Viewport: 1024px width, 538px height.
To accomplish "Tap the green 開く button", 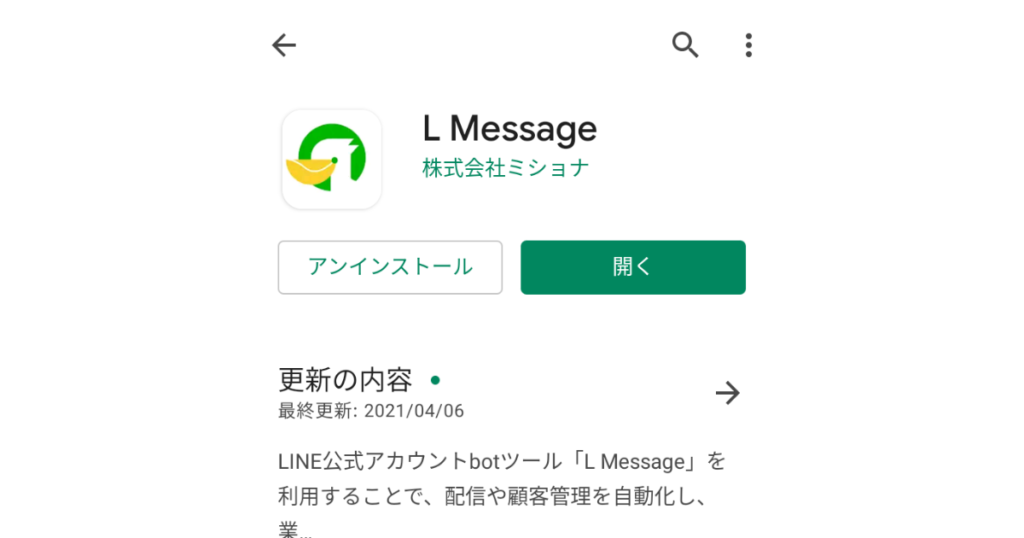I will 633,267.
